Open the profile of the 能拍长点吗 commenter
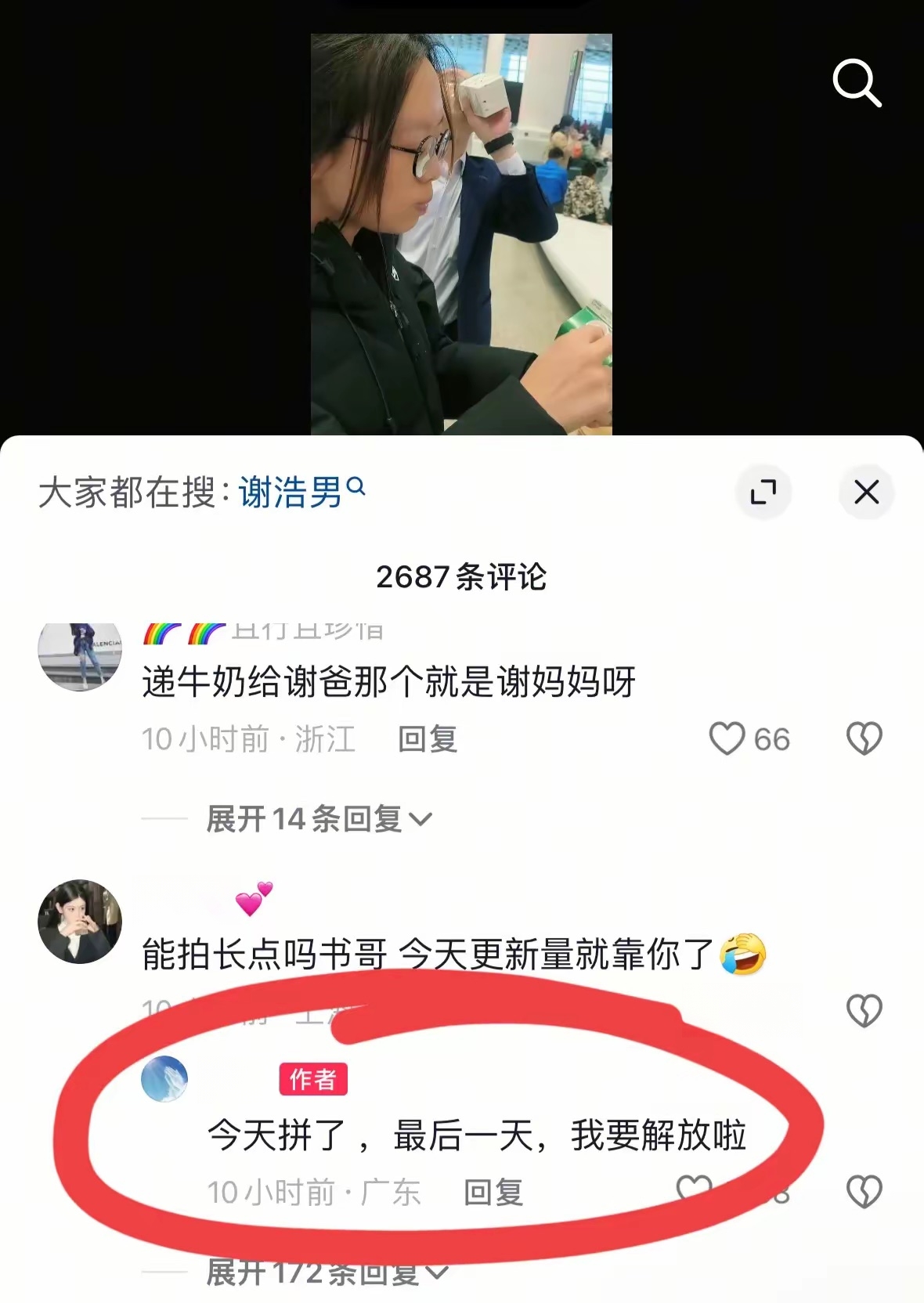Viewport: 924px width, 1303px height. click(80, 921)
